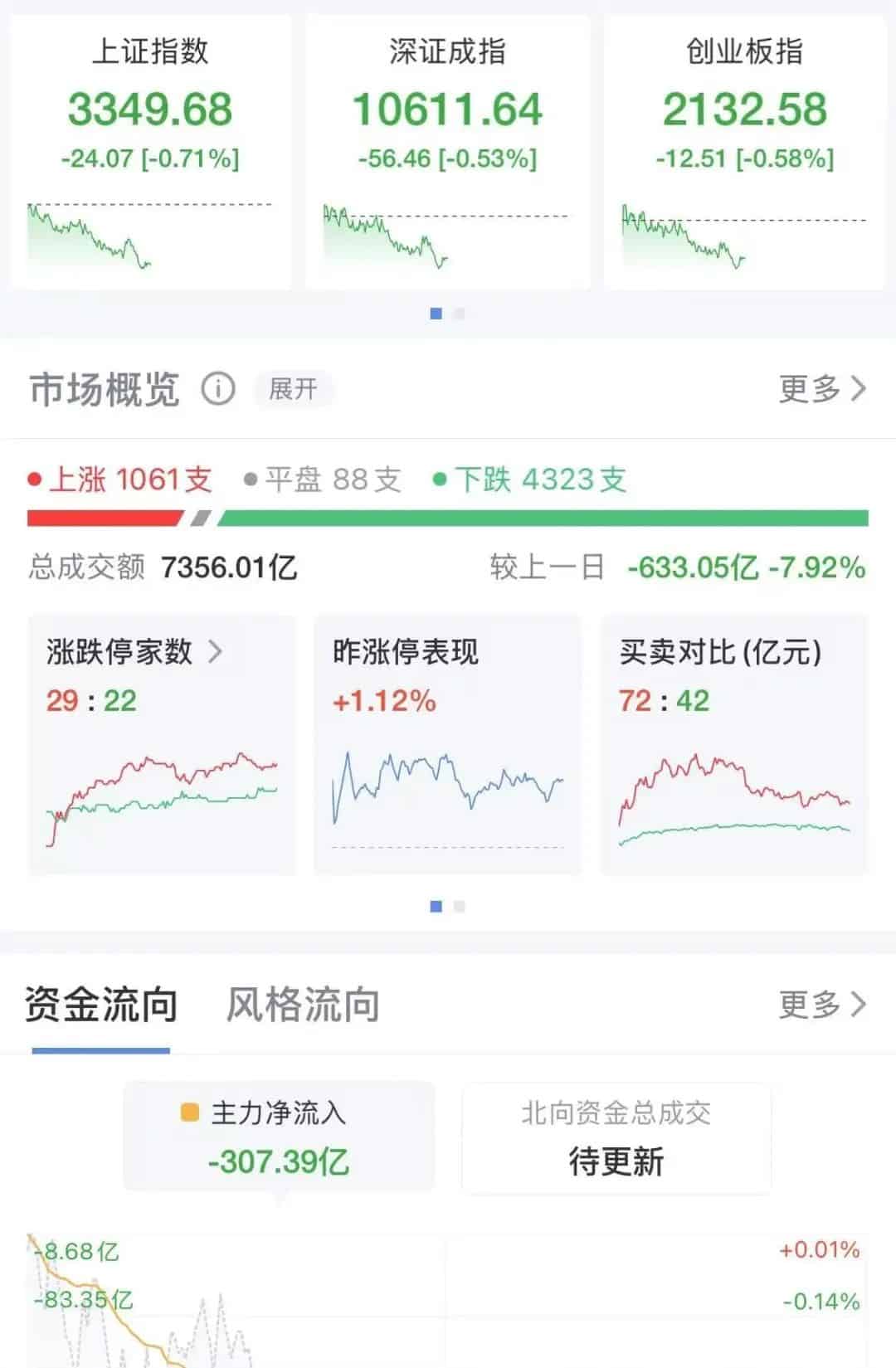Click the red 上涨 legend dot
The width and height of the screenshot is (896, 1368).
(35, 480)
